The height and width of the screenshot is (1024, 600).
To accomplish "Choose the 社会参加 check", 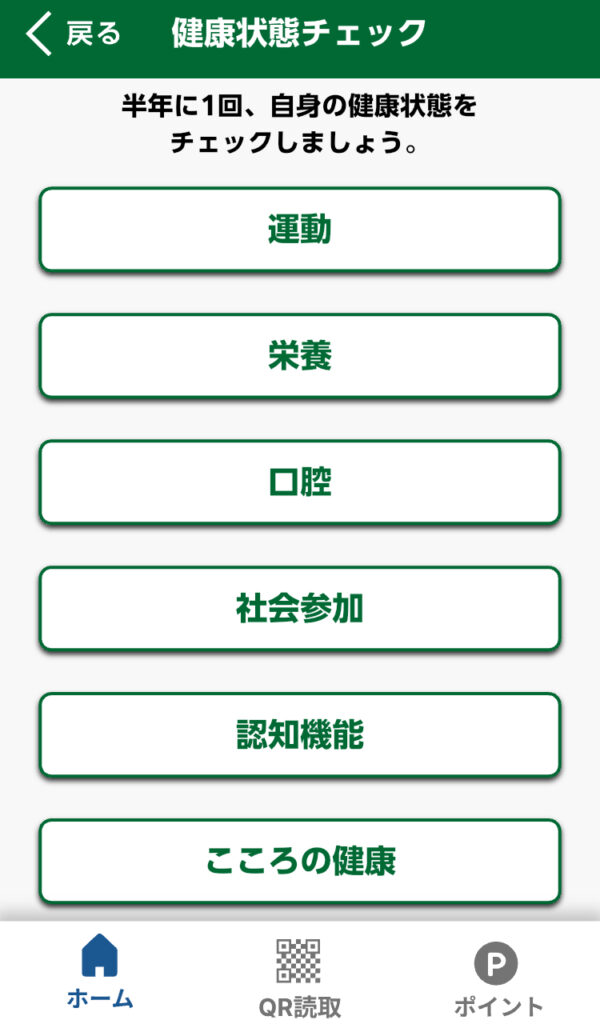I will [299, 608].
